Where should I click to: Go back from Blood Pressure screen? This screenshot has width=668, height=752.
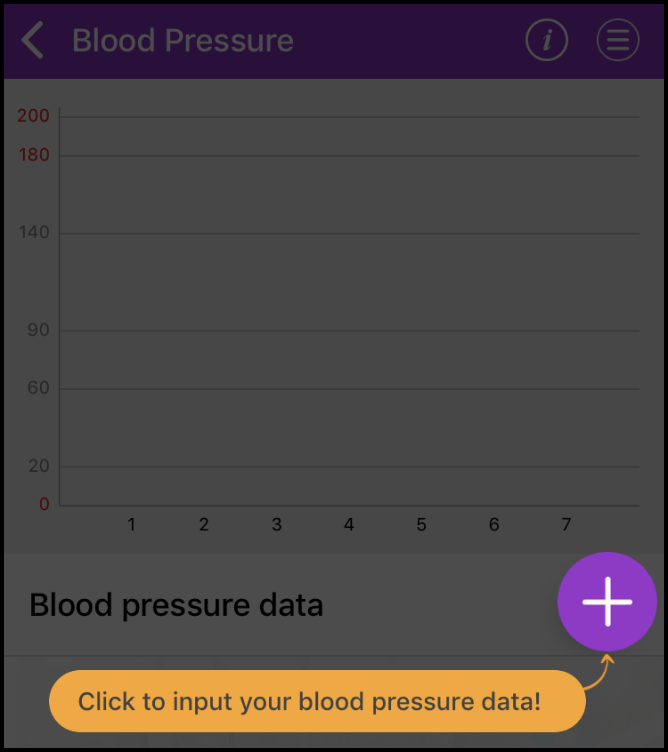pyautogui.click(x=33, y=41)
